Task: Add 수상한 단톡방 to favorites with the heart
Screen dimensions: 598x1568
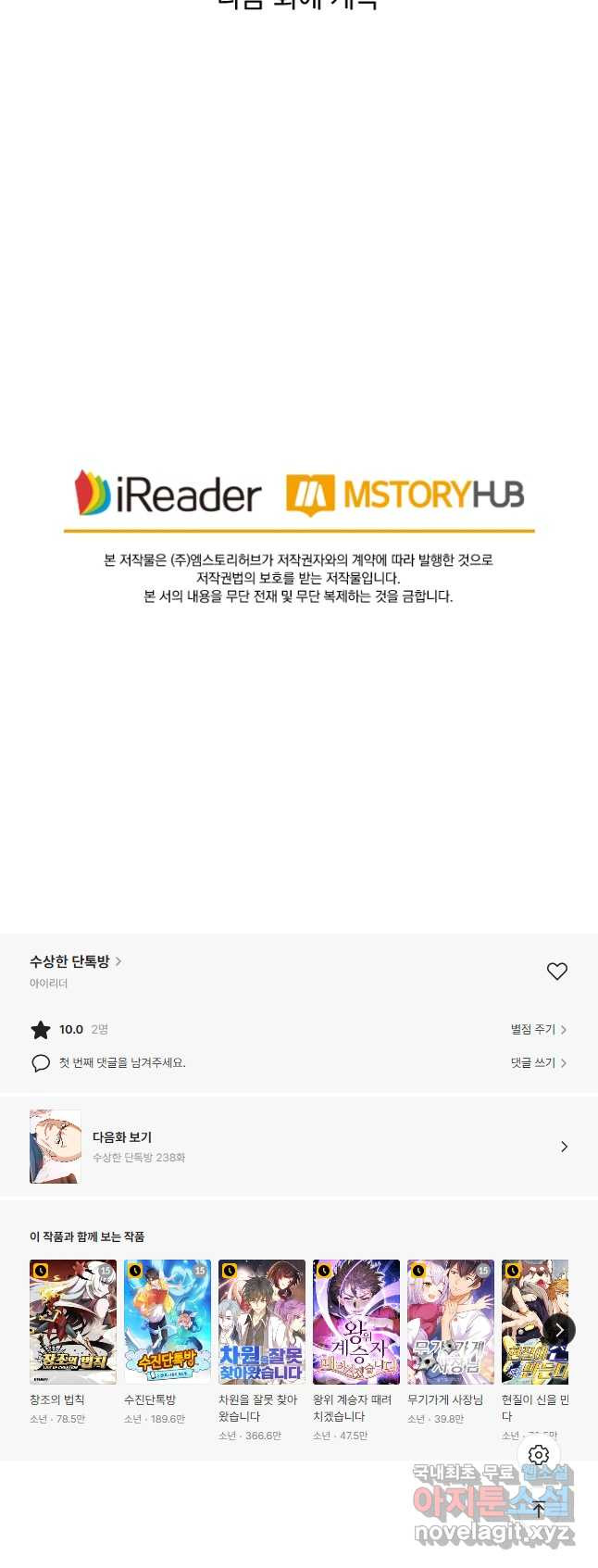Action: coord(556,971)
